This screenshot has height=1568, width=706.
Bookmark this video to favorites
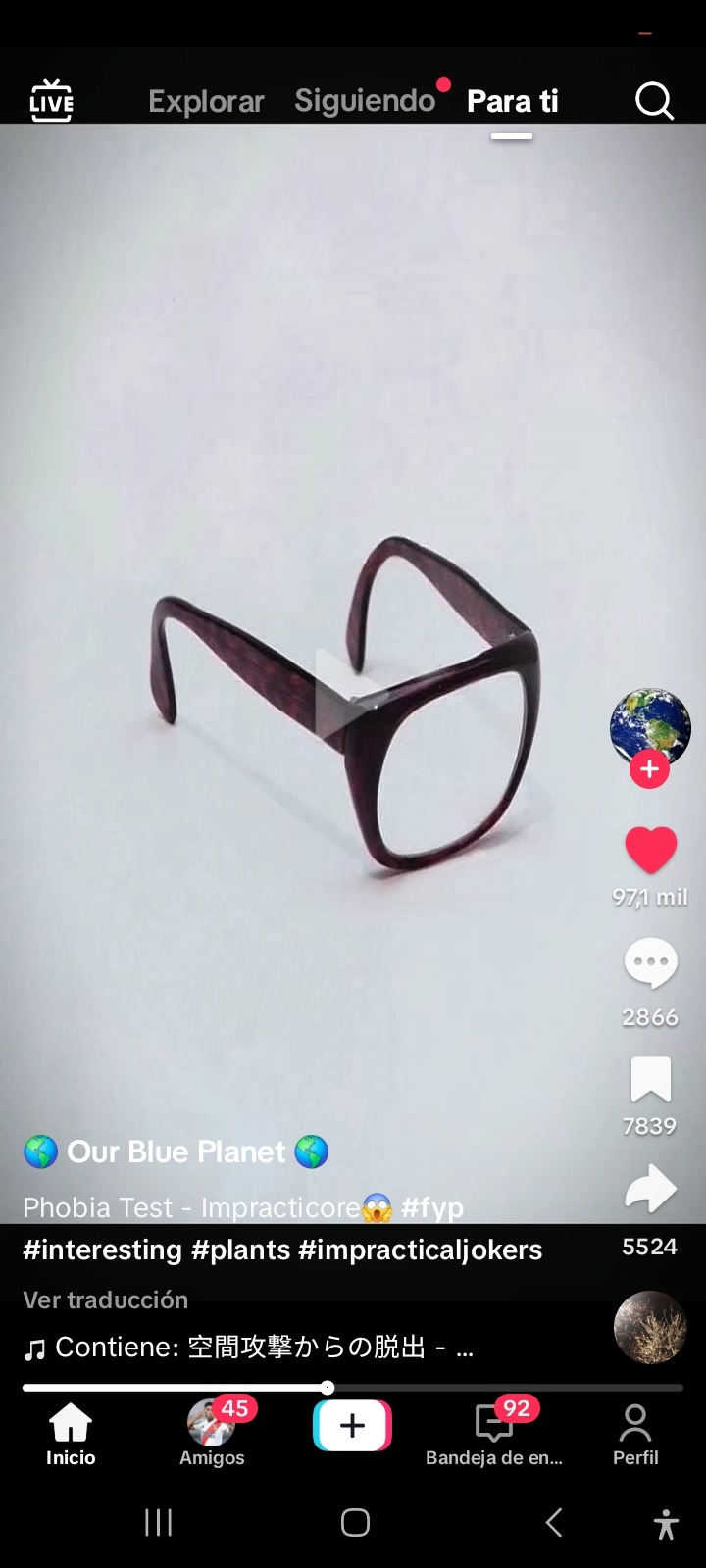tap(650, 1080)
